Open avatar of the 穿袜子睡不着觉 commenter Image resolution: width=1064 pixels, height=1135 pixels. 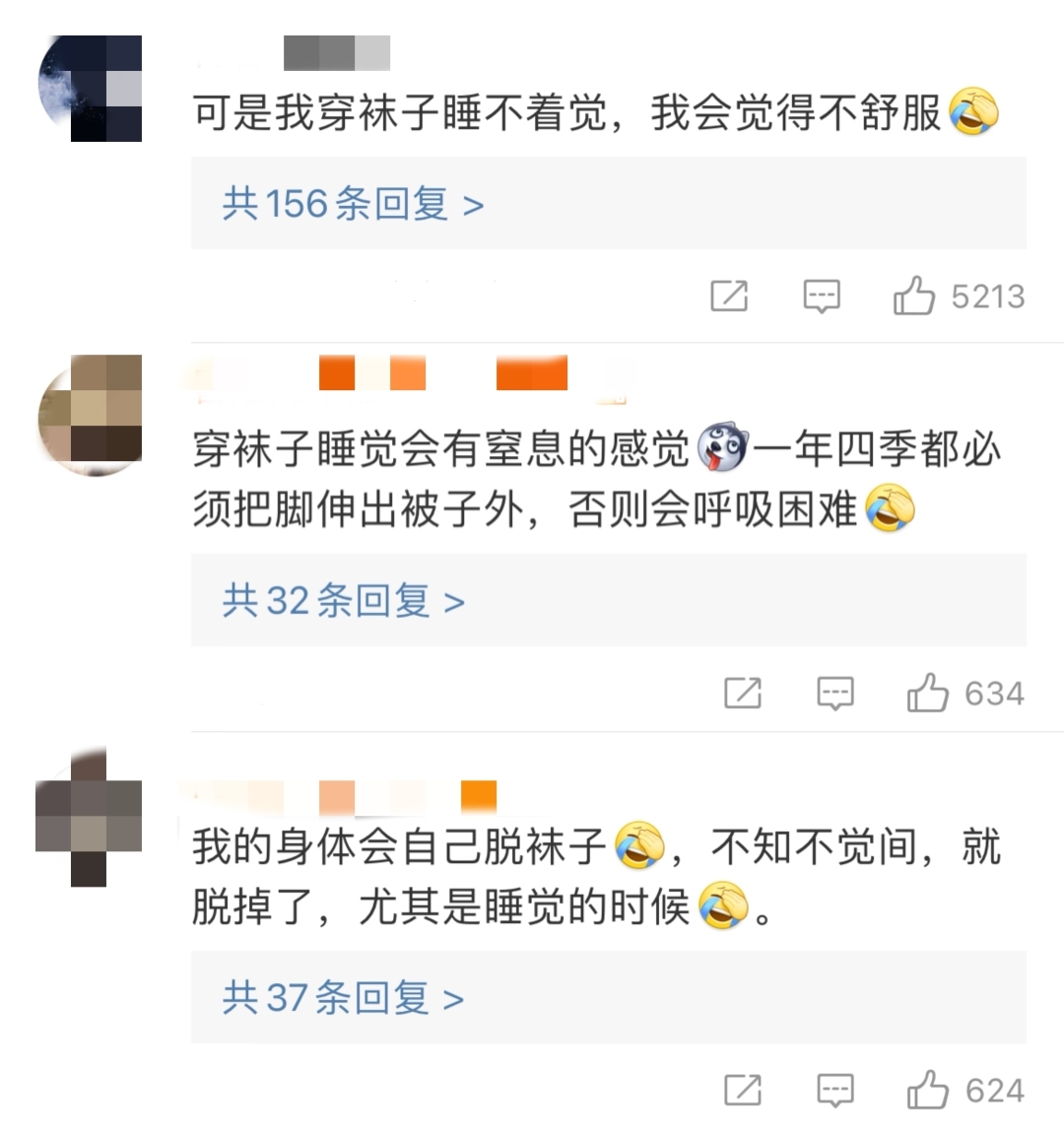[x=90, y=89]
